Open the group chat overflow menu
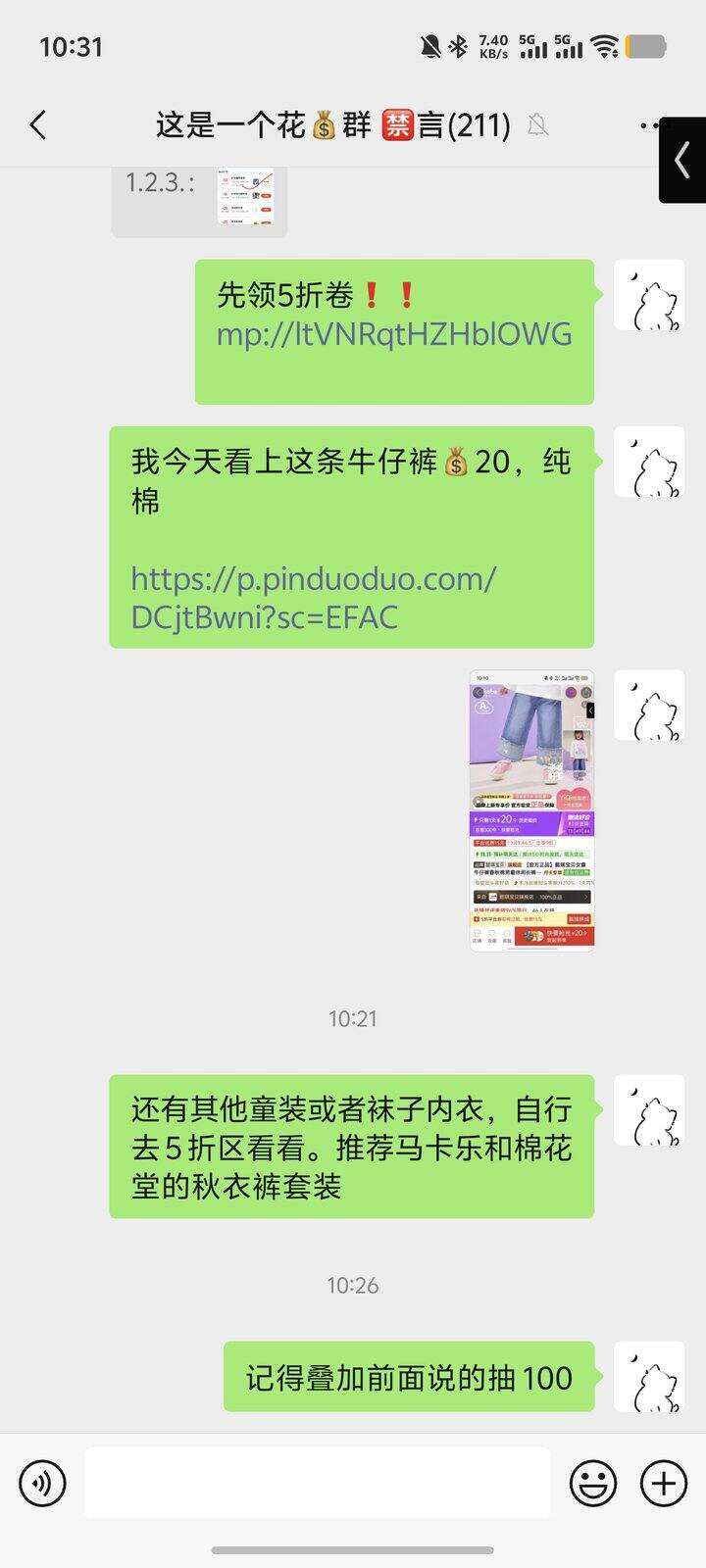Viewport: 706px width, 1568px height. coord(648,125)
